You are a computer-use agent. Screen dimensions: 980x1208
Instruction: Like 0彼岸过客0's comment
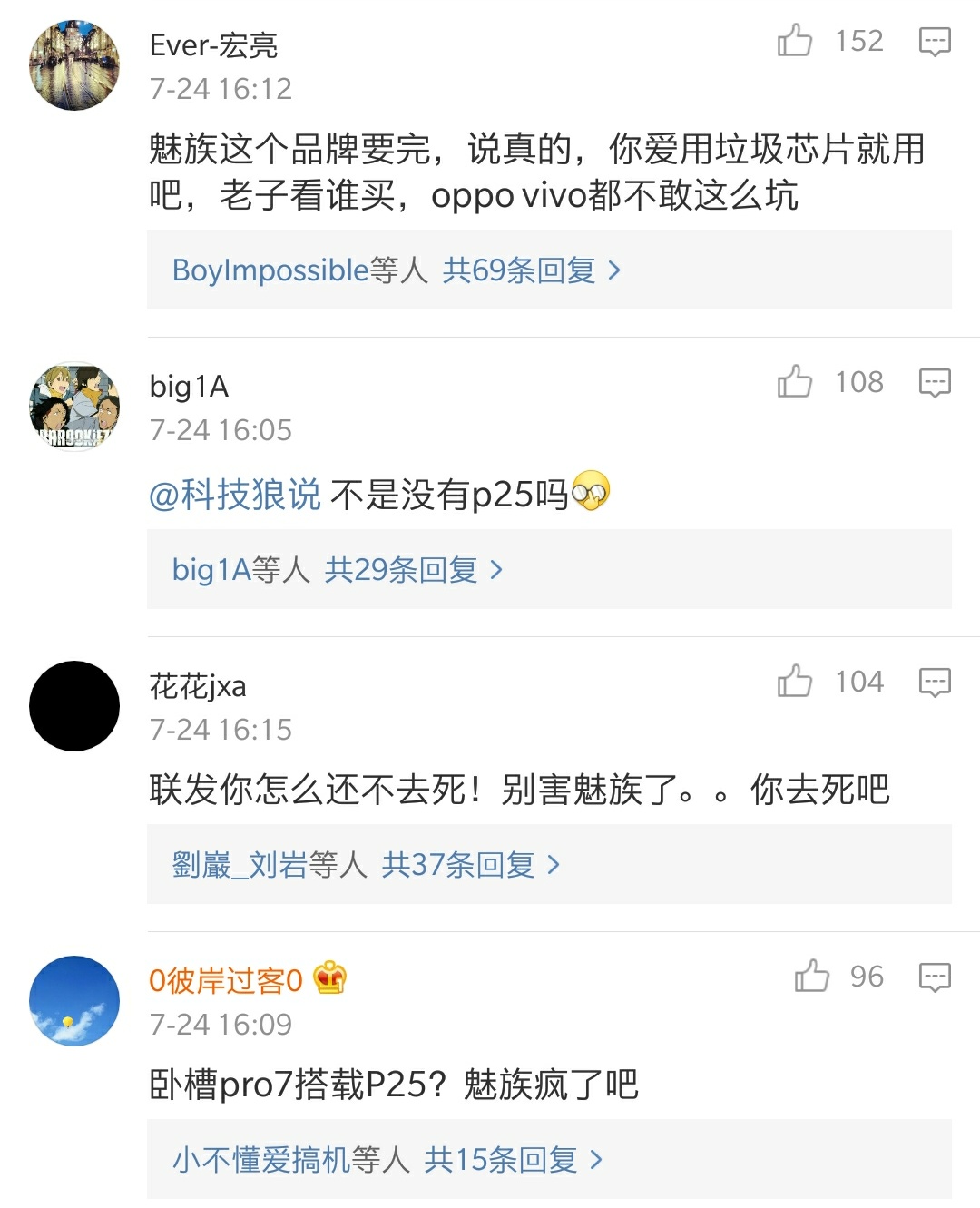(x=811, y=977)
